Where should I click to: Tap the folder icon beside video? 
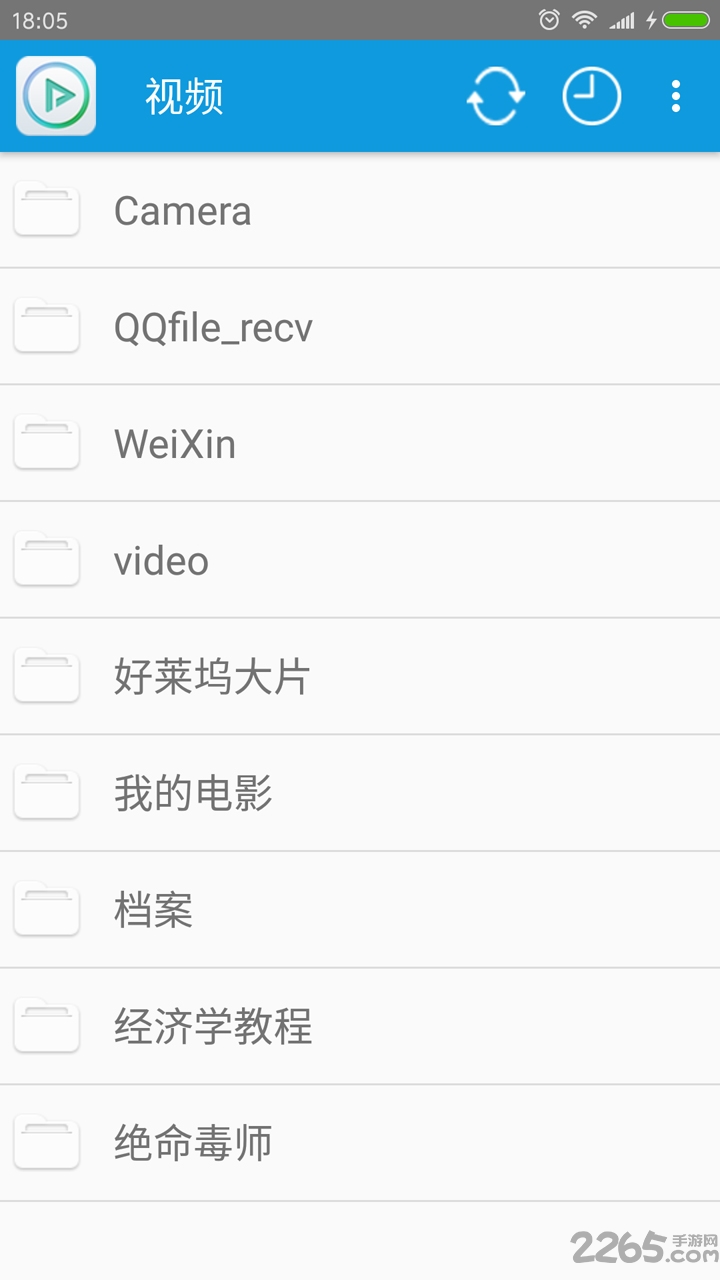pos(46,560)
